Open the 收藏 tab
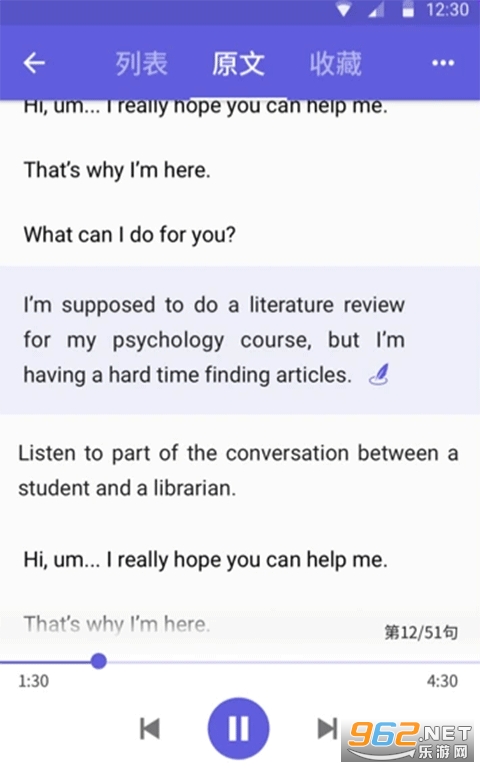Viewport: 480px width, 768px height. pos(336,63)
